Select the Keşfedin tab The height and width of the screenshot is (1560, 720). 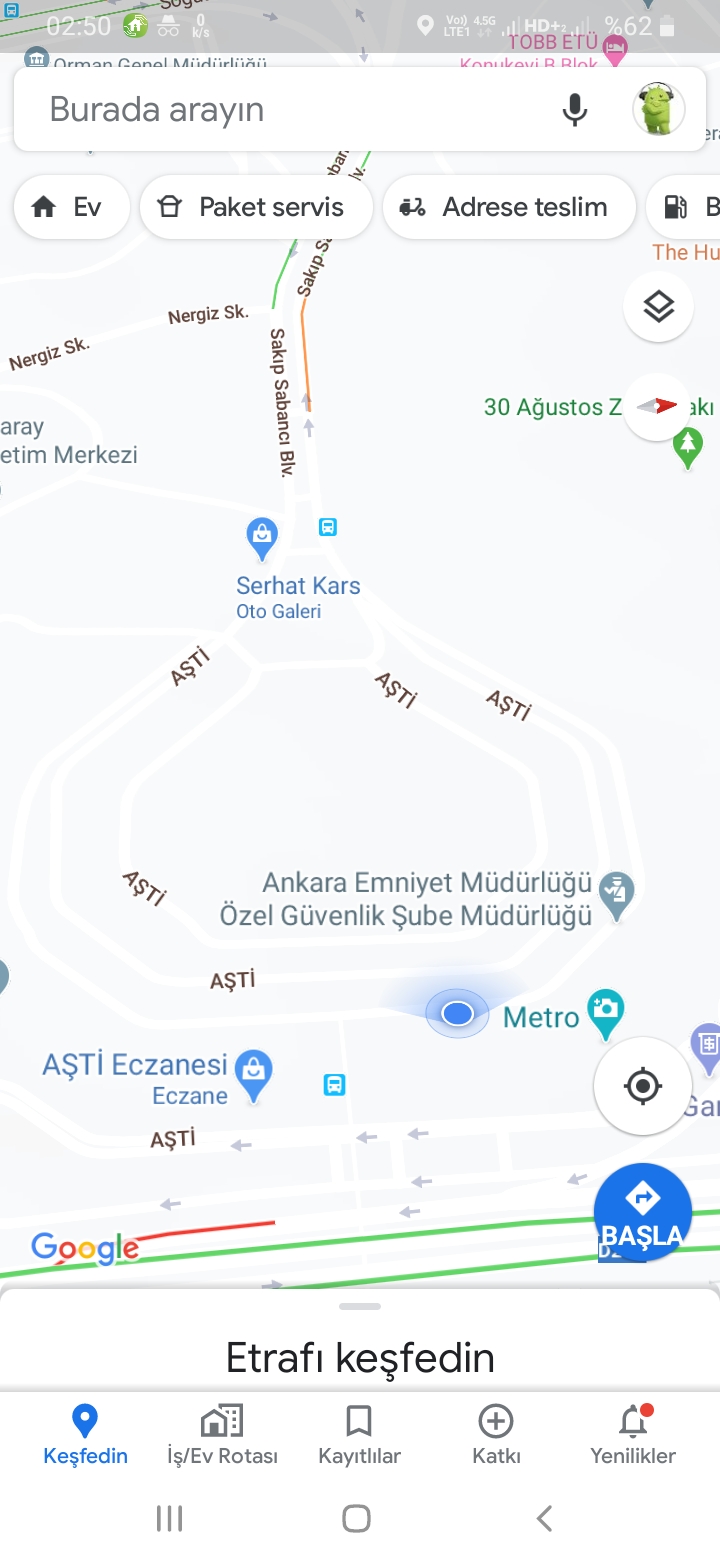pyautogui.click(x=85, y=1434)
